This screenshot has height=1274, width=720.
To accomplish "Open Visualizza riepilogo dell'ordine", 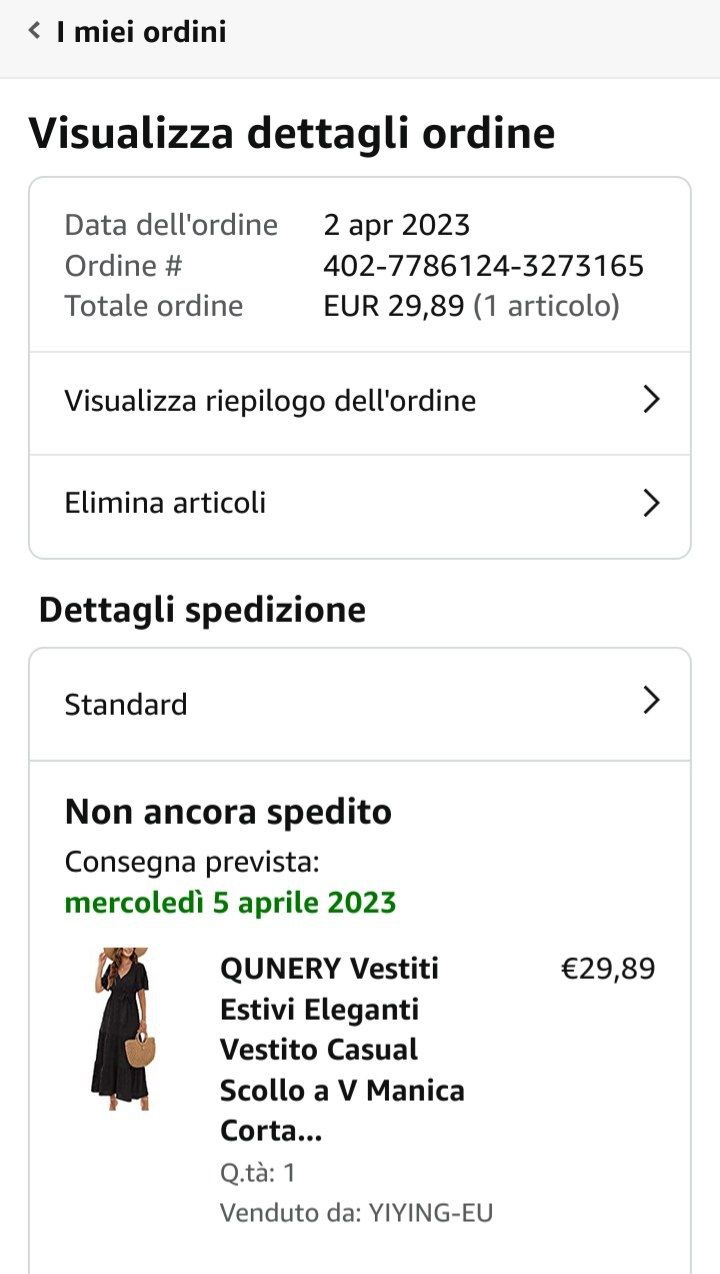I will coord(360,402).
